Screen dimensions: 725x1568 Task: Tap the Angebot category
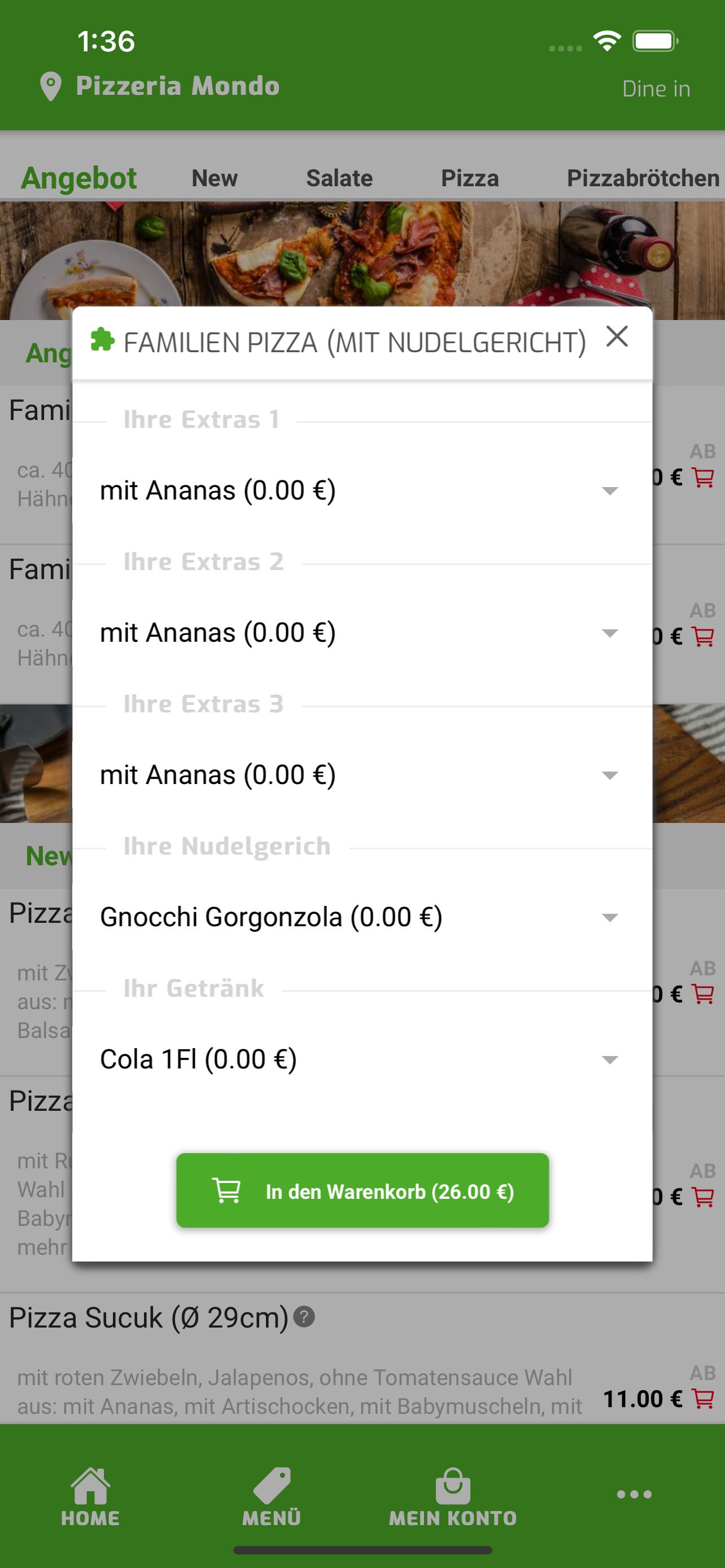pos(79,178)
